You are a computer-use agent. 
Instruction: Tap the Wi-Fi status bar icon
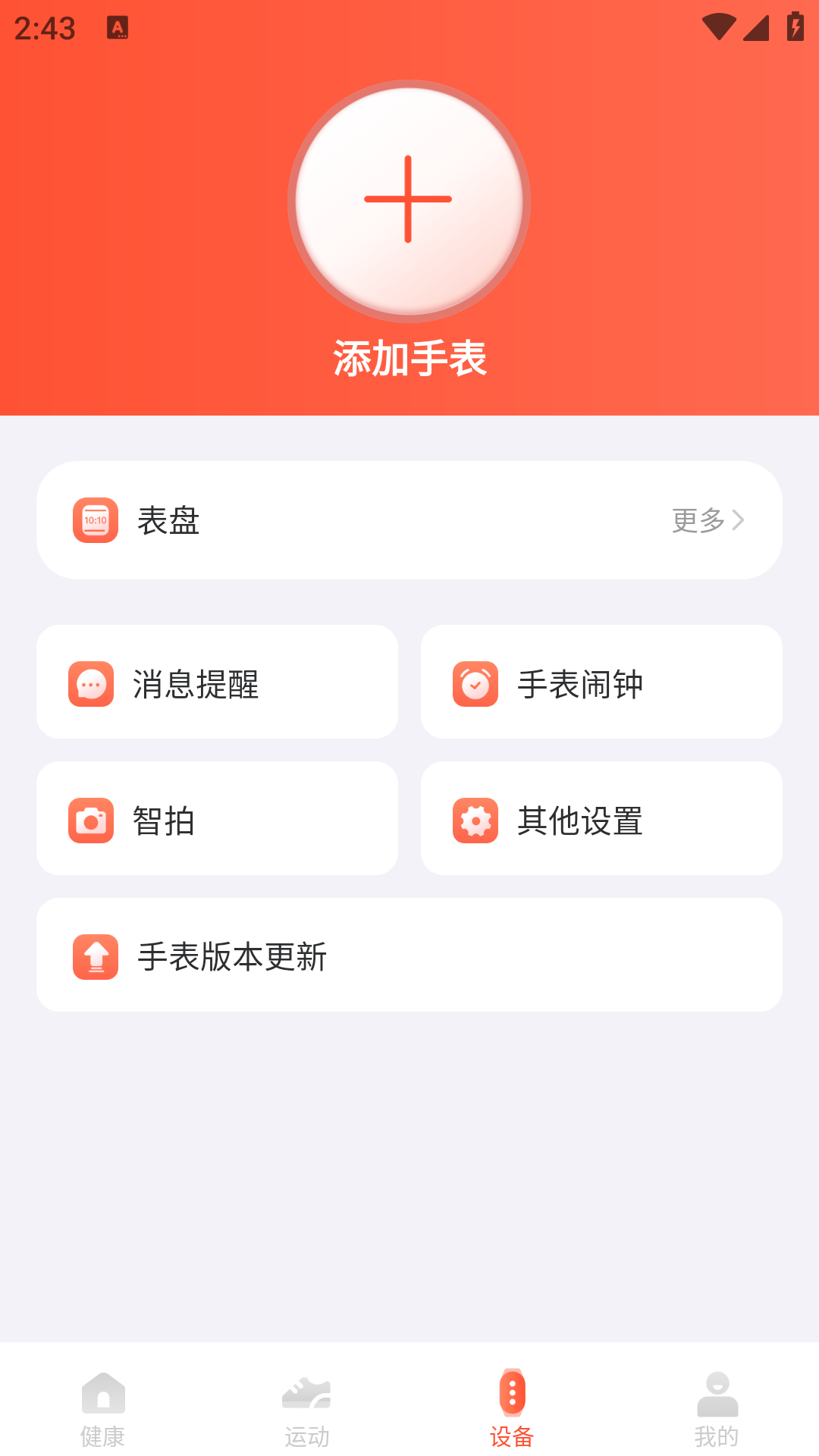pyautogui.click(x=719, y=25)
